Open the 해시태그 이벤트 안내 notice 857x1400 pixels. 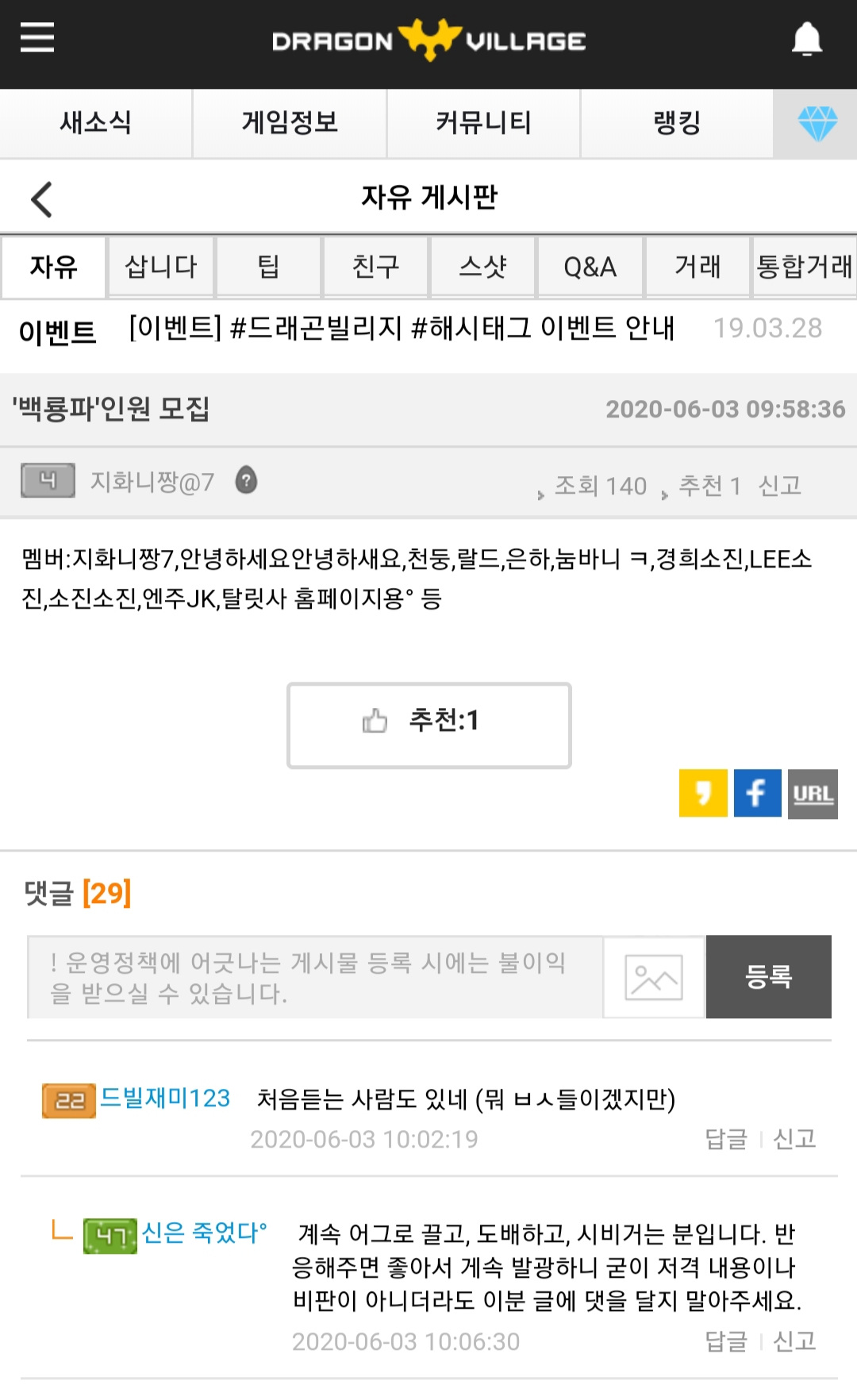(x=402, y=329)
